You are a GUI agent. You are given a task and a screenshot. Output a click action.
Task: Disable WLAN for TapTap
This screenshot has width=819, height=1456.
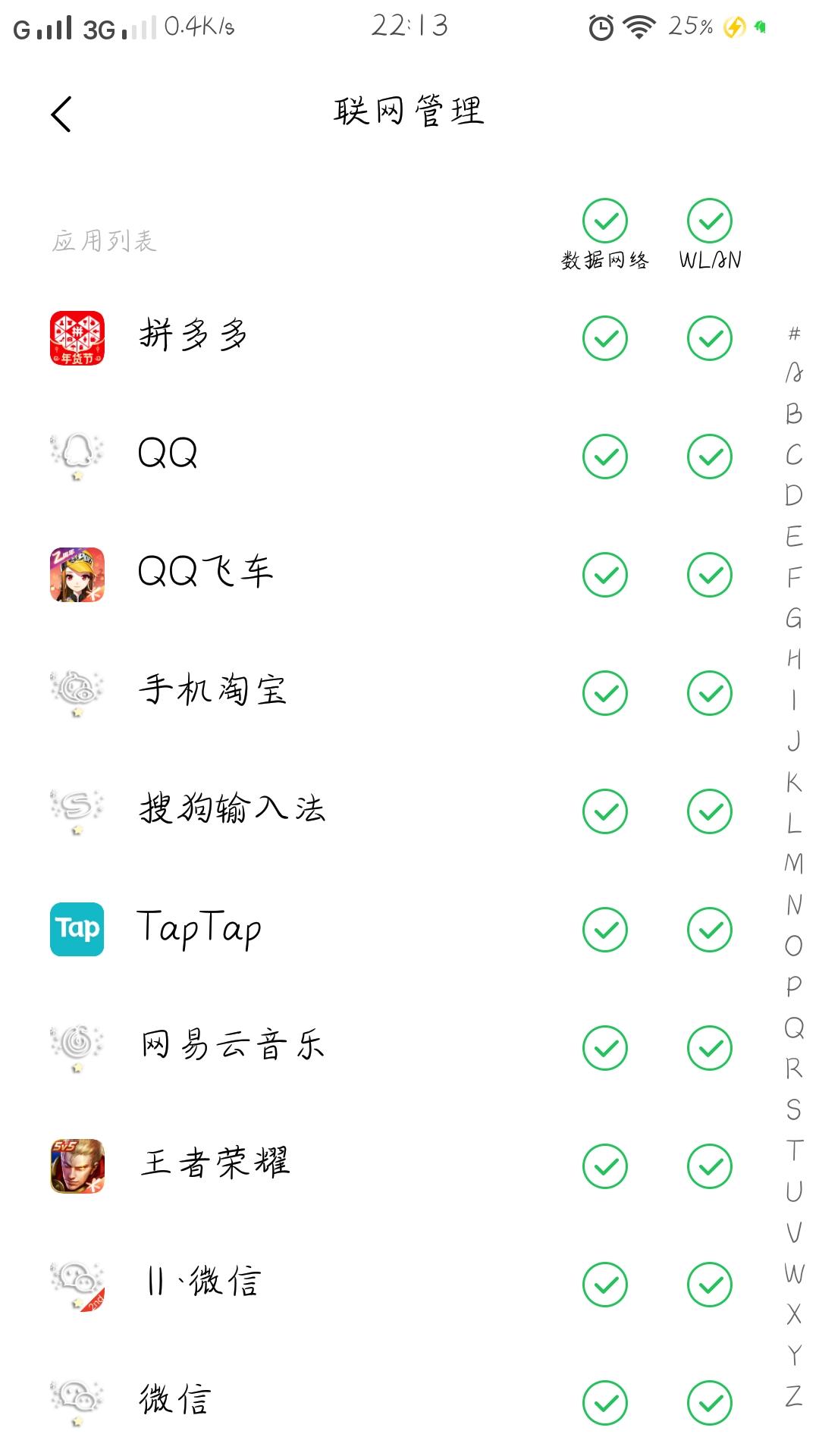point(709,930)
